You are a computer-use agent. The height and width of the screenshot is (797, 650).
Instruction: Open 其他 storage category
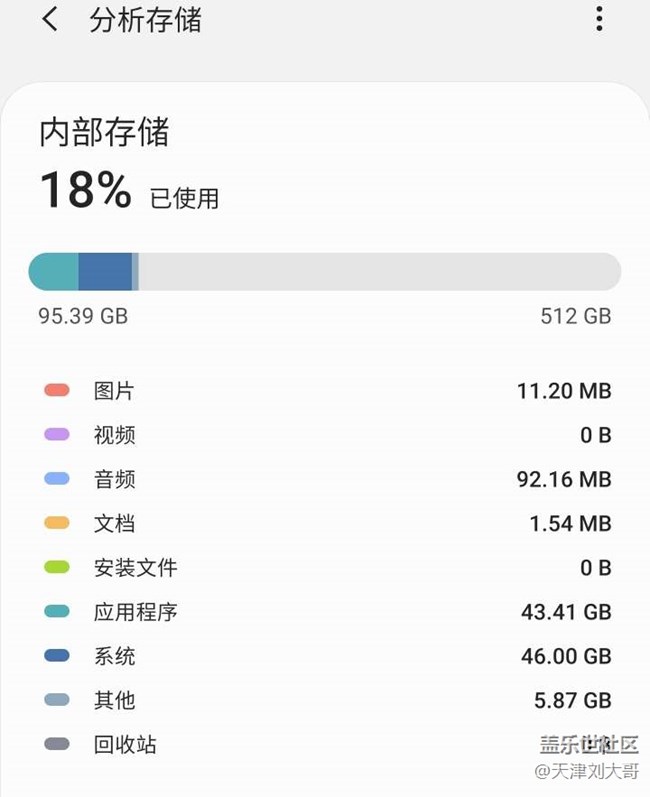point(325,700)
